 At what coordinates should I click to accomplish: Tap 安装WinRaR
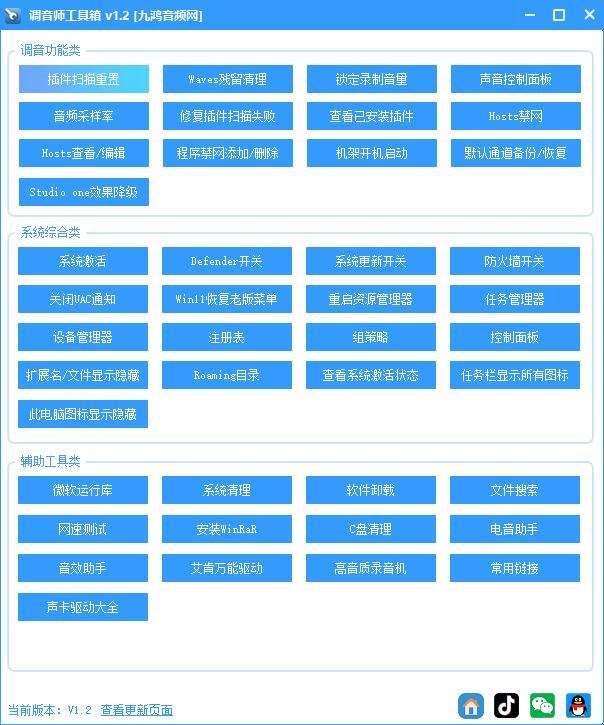[227, 529]
